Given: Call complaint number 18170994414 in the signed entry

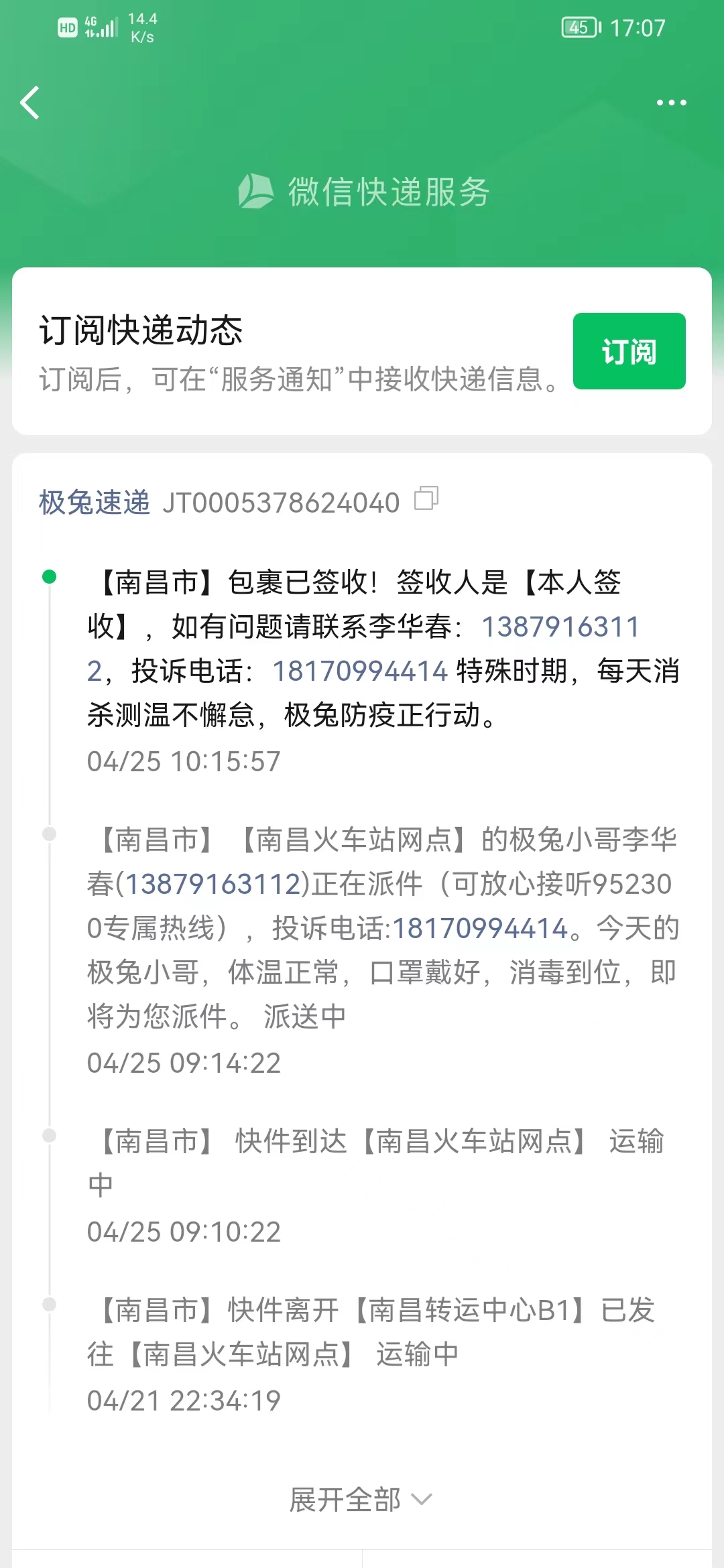Looking at the screenshot, I should pyautogui.click(x=360, y=671).
